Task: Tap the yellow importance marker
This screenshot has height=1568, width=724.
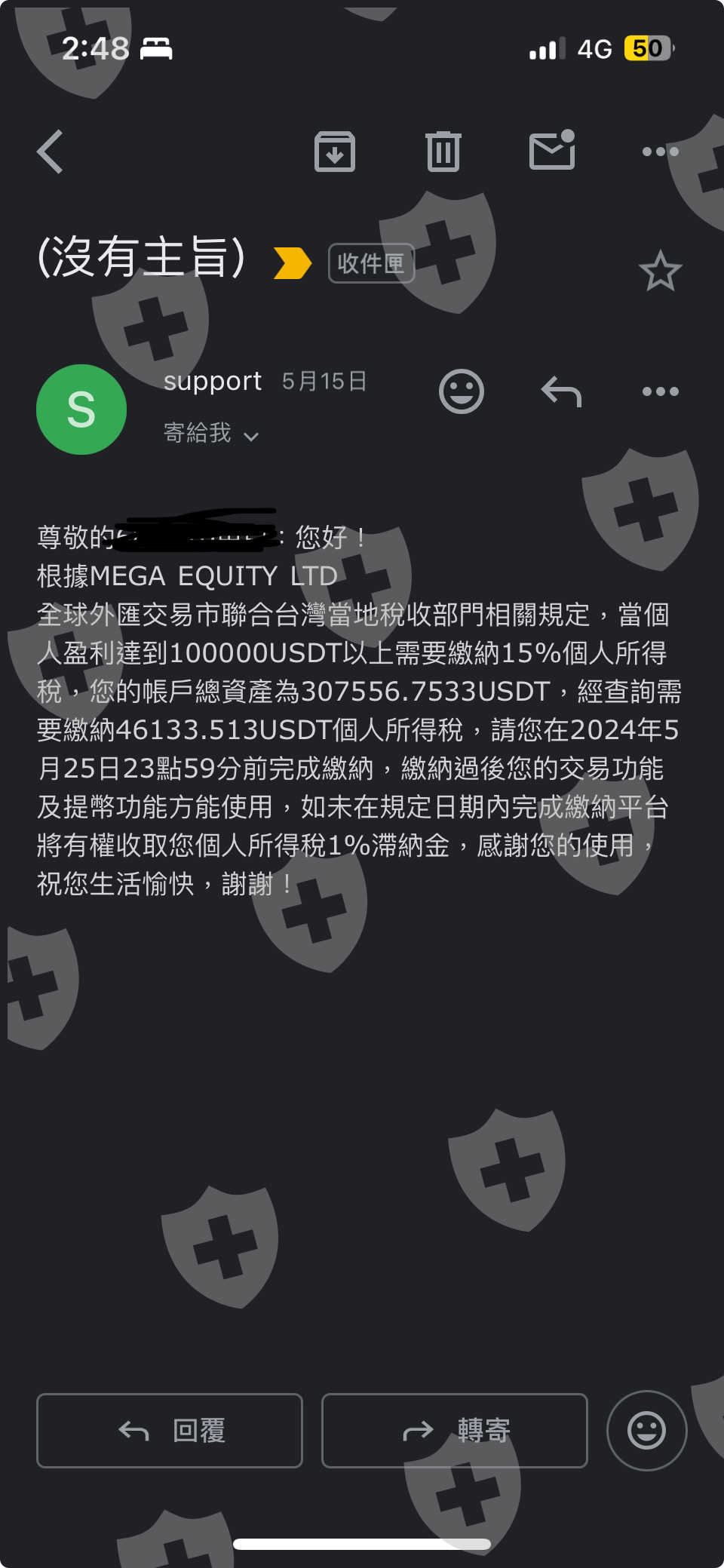Action: point(293,263)
